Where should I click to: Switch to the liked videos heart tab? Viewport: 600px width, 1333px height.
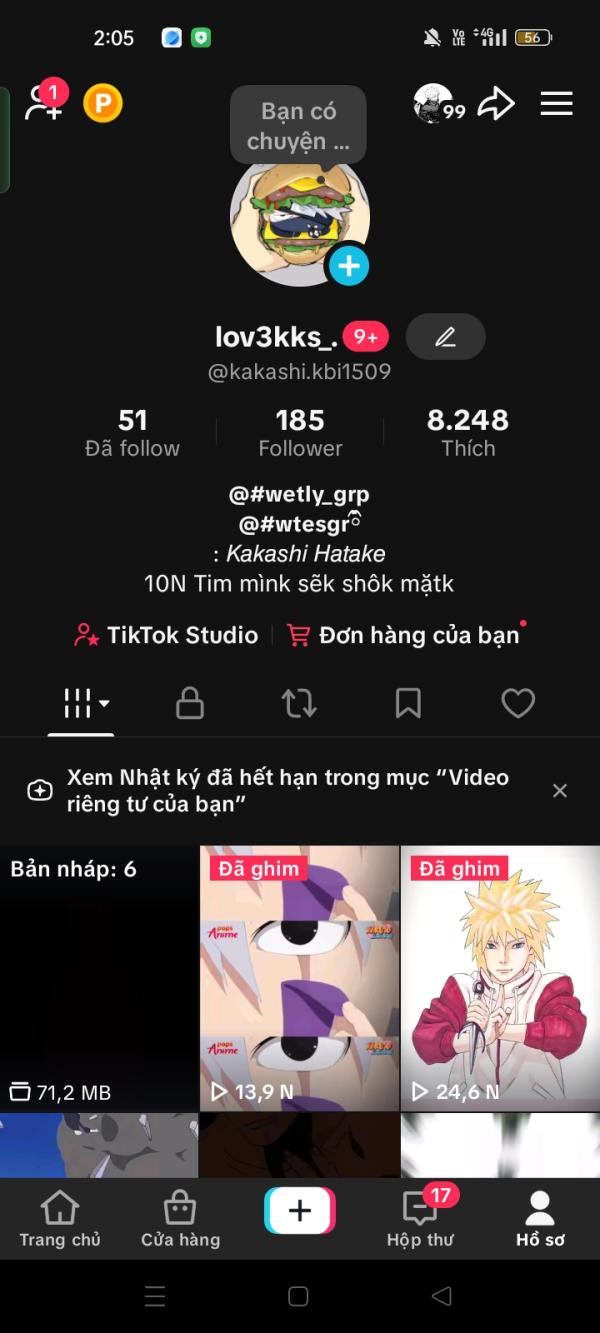tap(517, 704)
